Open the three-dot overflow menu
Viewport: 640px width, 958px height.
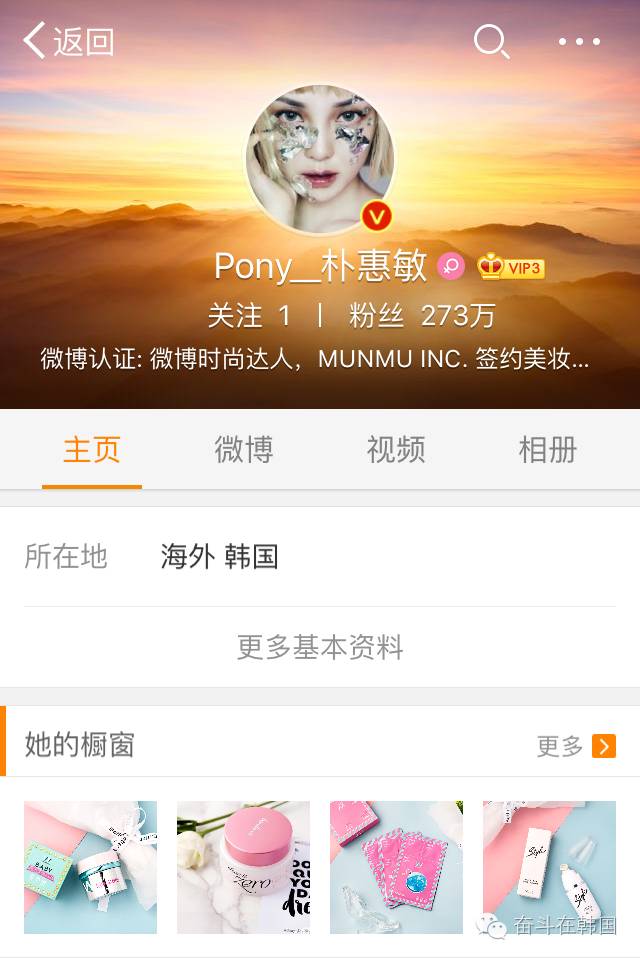pyautogui.click(x=579, y=42)
